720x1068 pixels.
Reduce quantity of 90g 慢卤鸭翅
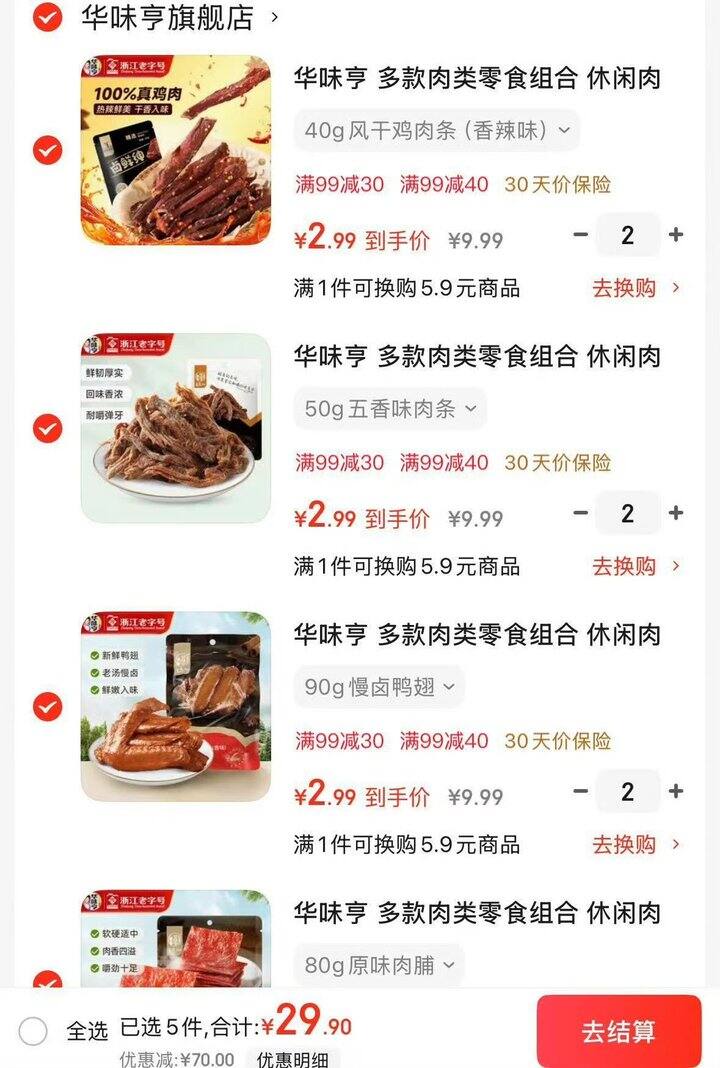tap(581, 791)
